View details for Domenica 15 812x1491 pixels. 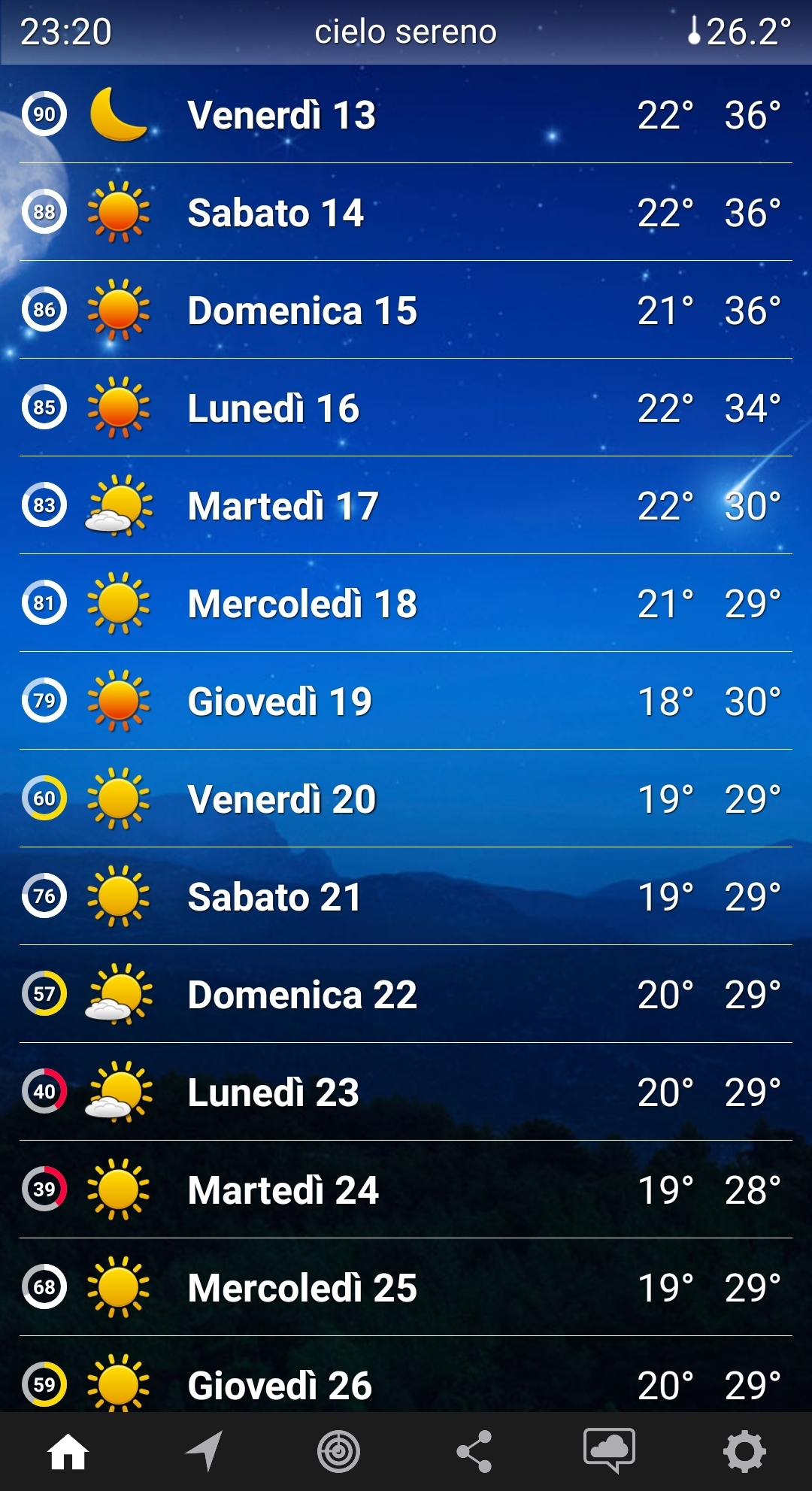click(406, 310)
